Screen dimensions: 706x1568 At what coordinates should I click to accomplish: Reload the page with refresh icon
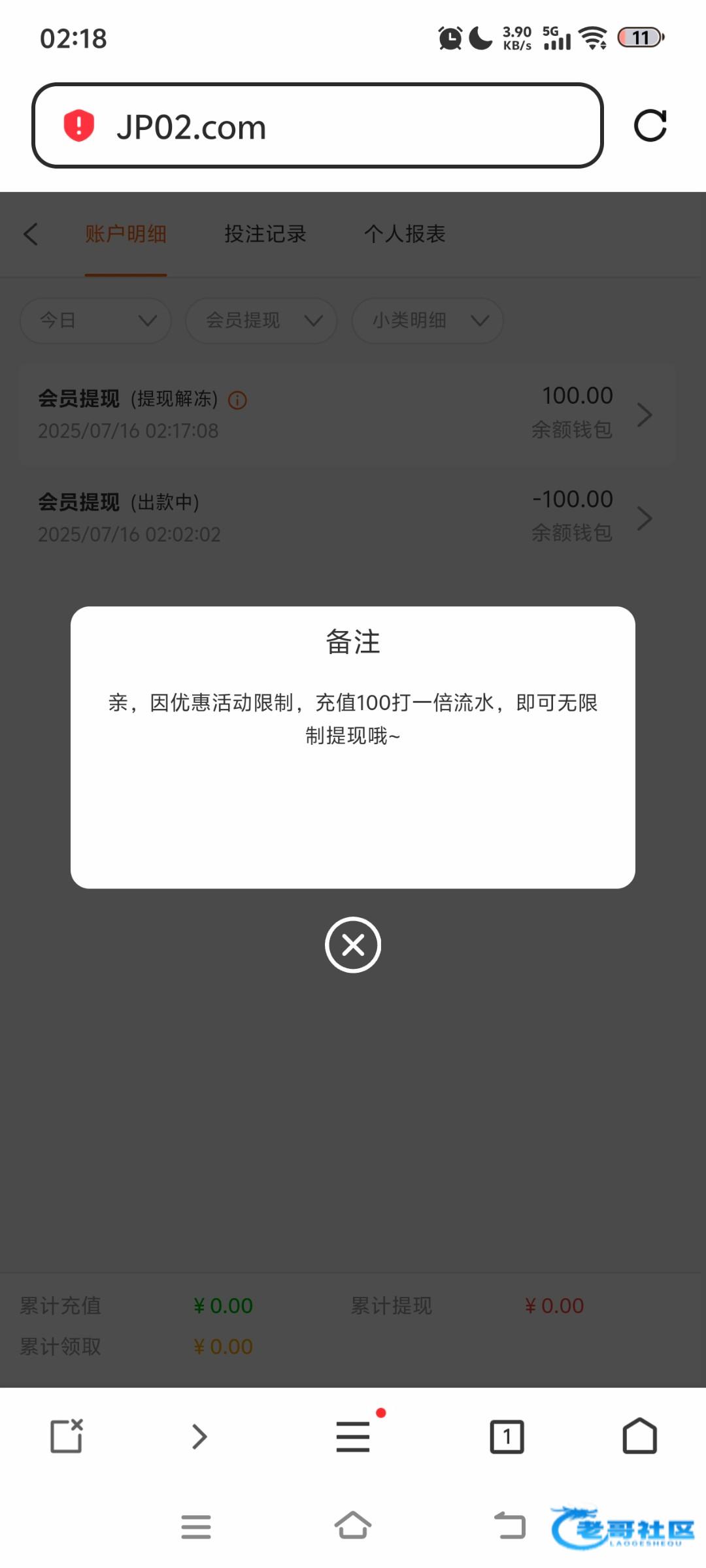(650, 125)
